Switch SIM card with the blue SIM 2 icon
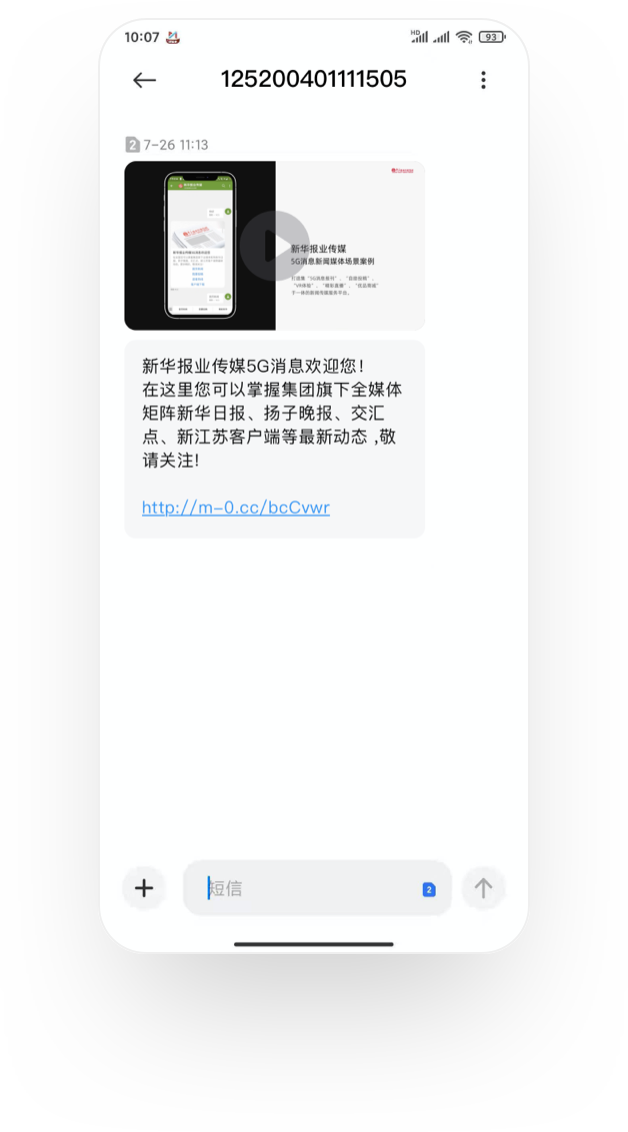The width and height of the screenshot is (628, 1132). pos(429,889)
